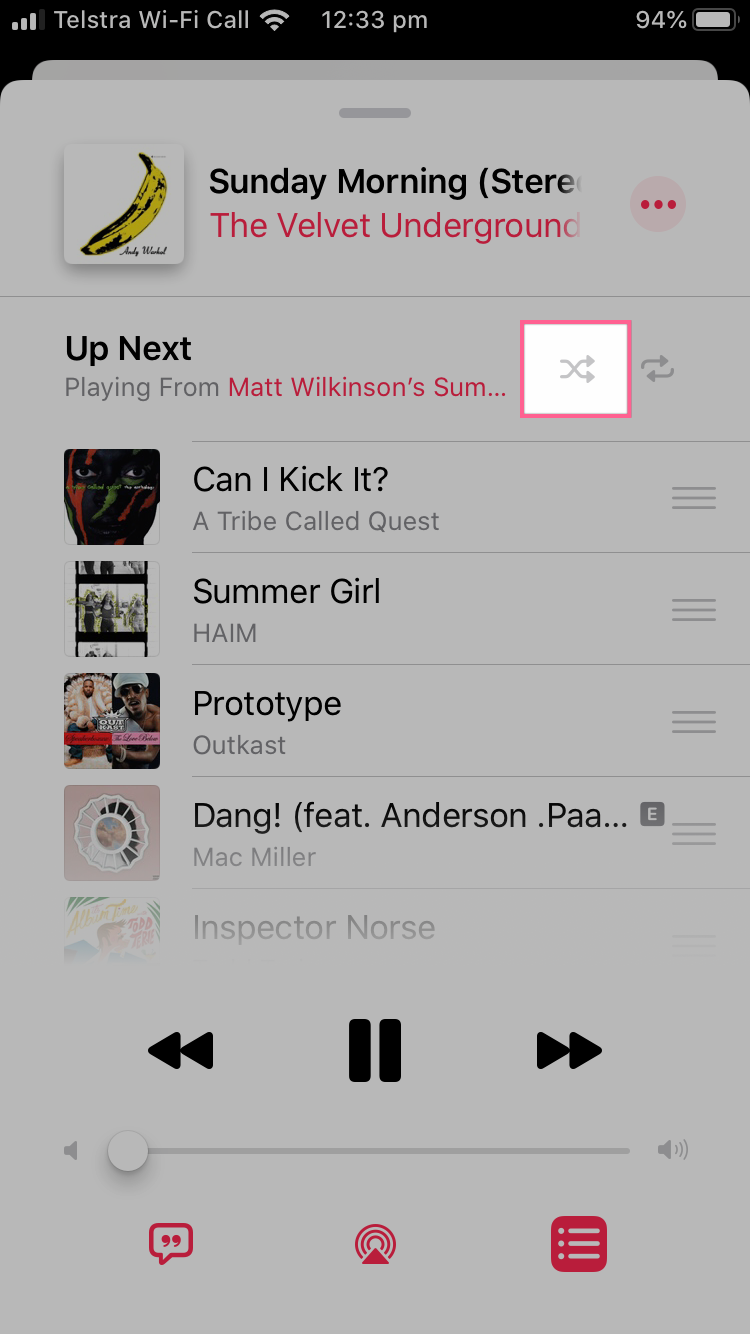Pause the current song
Image resolution: width=750 pixels, height=1334 pixels.
(375, 1051)
